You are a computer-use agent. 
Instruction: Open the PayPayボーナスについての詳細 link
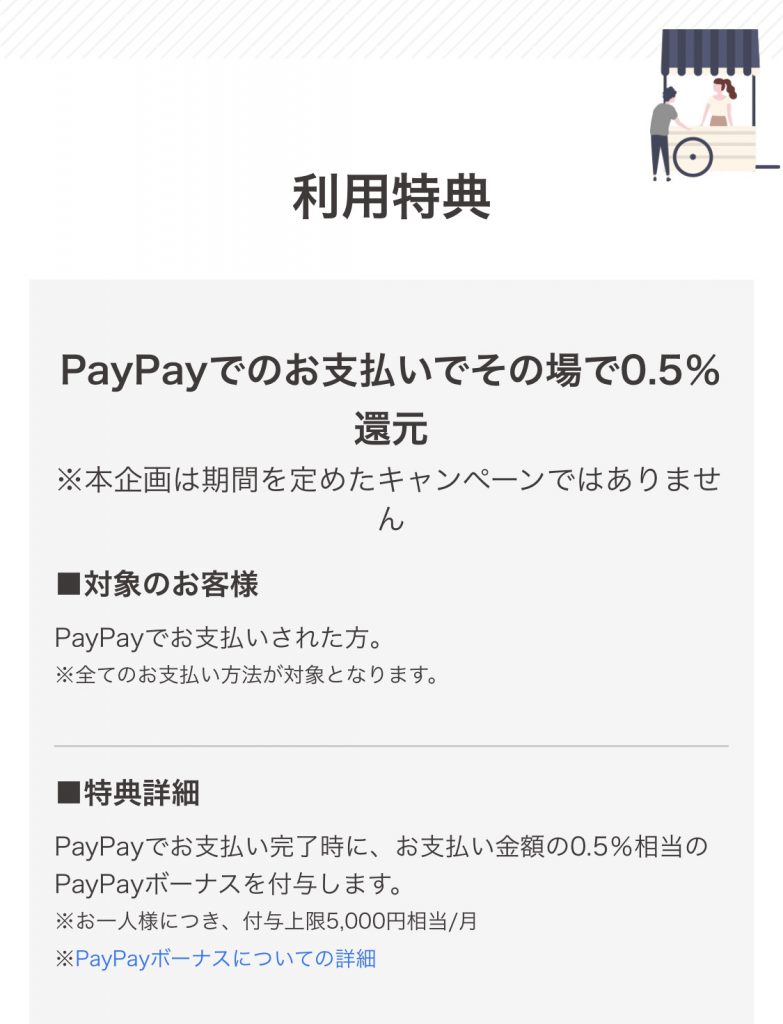225,959
